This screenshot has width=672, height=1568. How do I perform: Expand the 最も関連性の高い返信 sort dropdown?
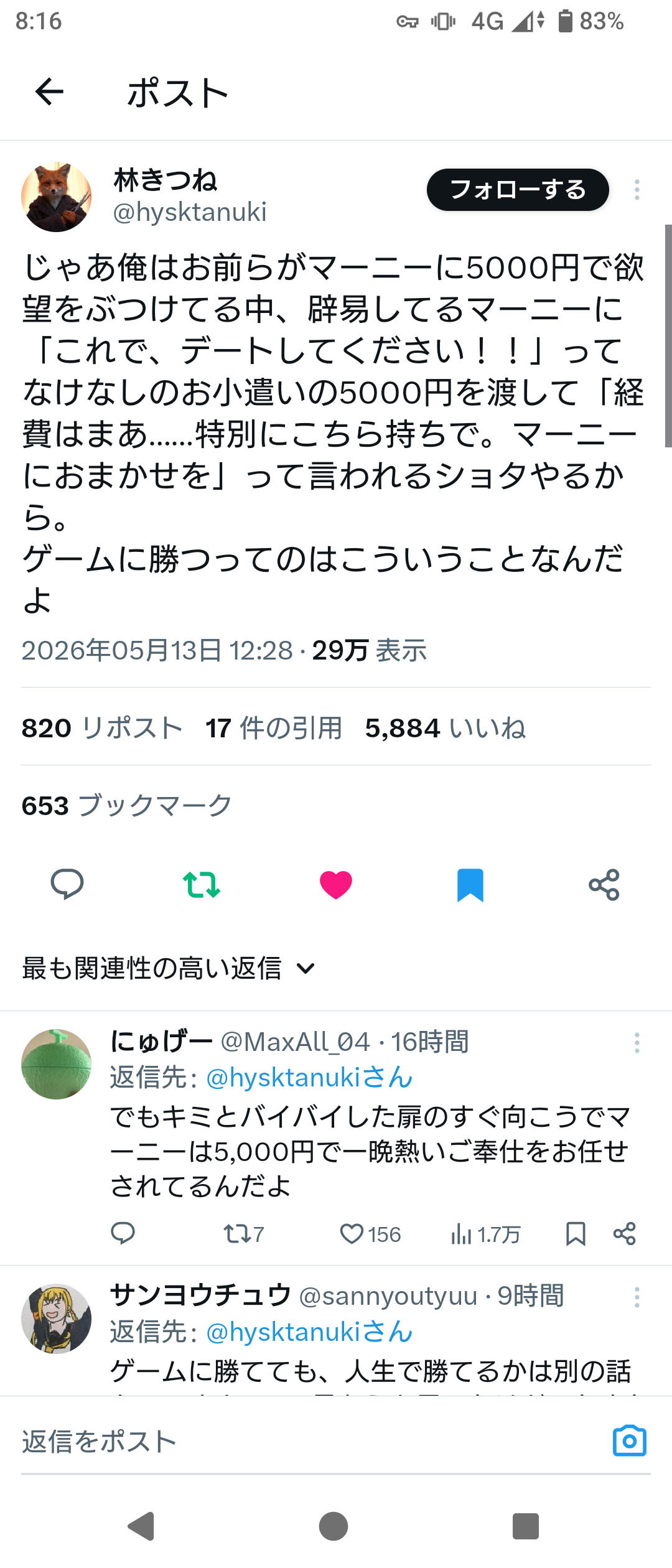coord(169,968)
